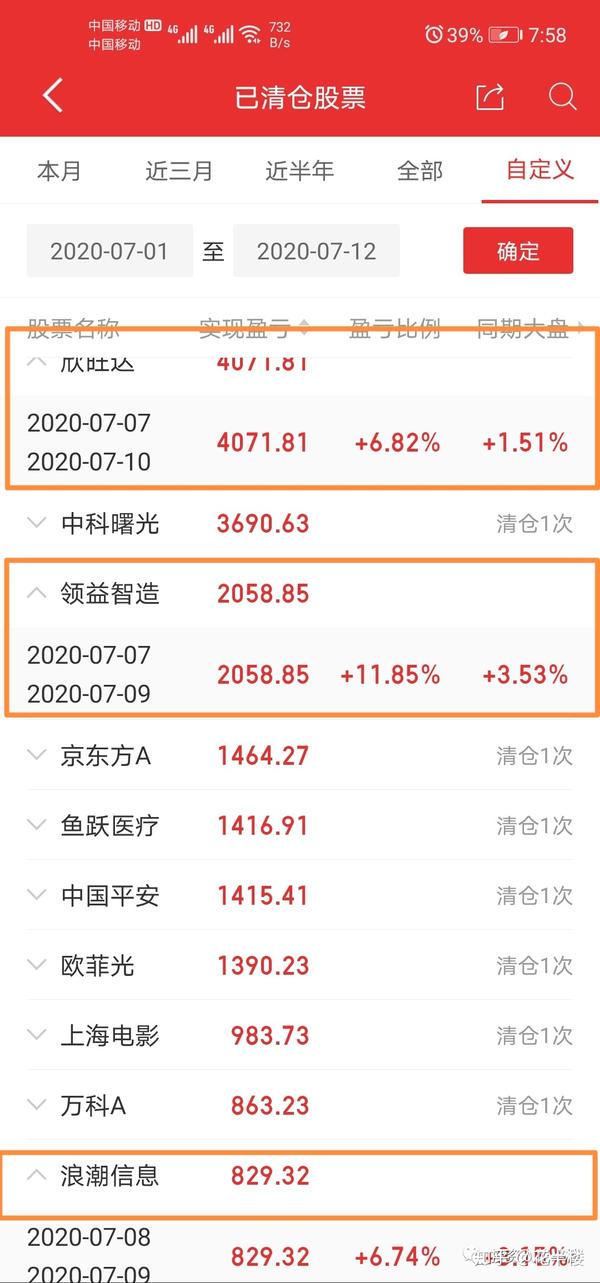Open the search icon
Image resolution: width=600 pixels, height=1283 pixels.
tap(562, 96)
